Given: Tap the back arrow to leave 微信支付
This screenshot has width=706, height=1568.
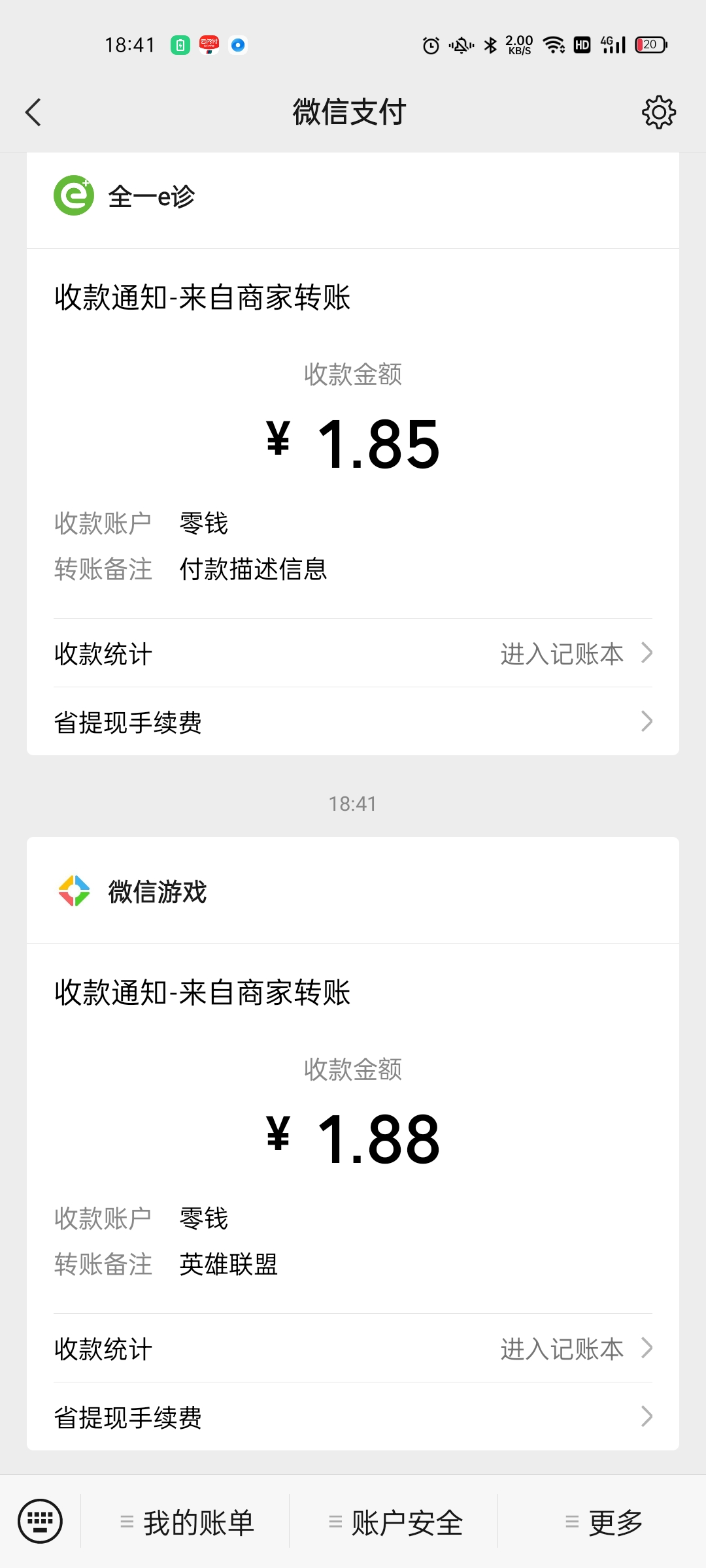Looking at the screenshot, I should (34, 112).
